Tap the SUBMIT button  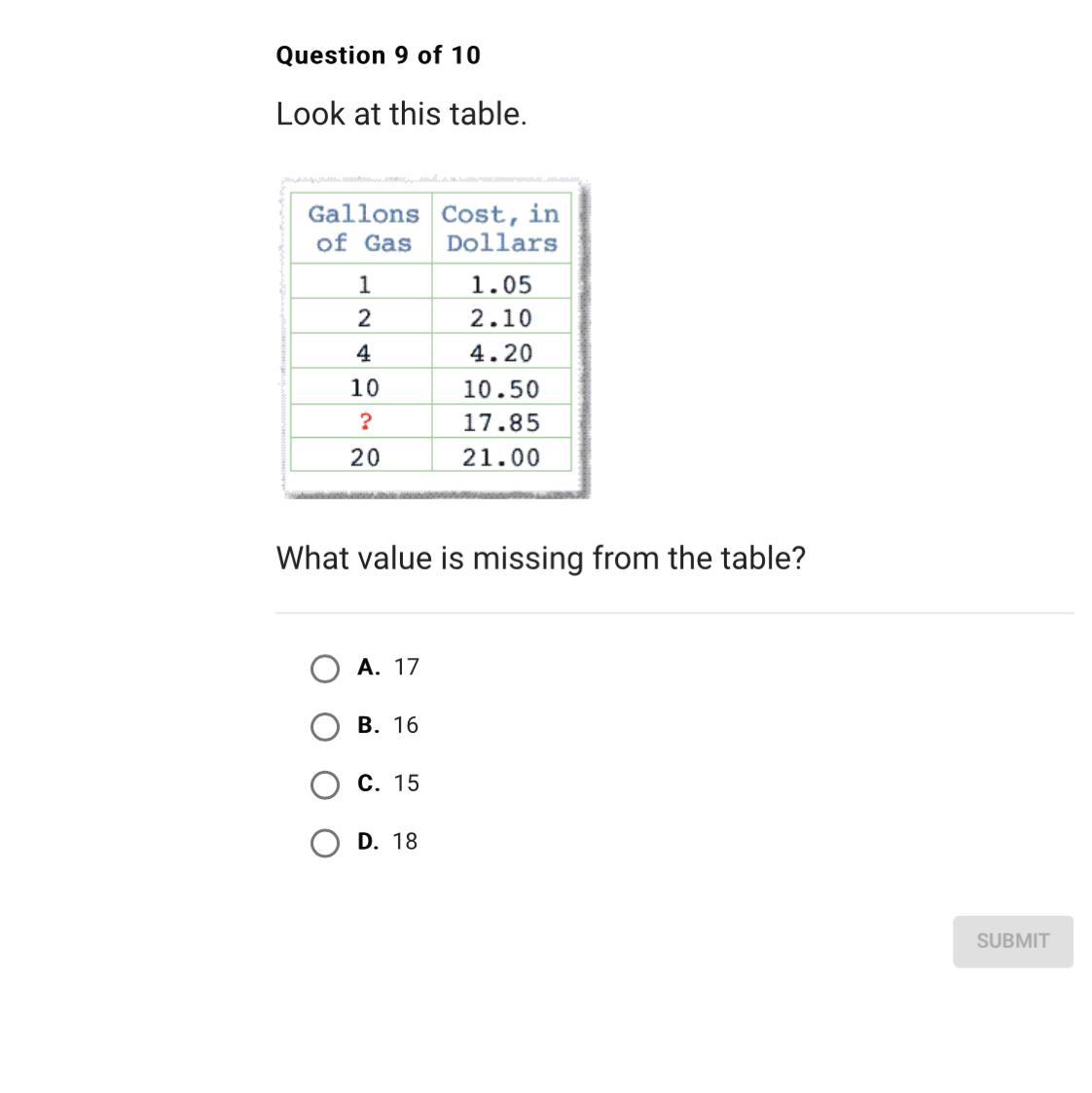(1012, 941)
